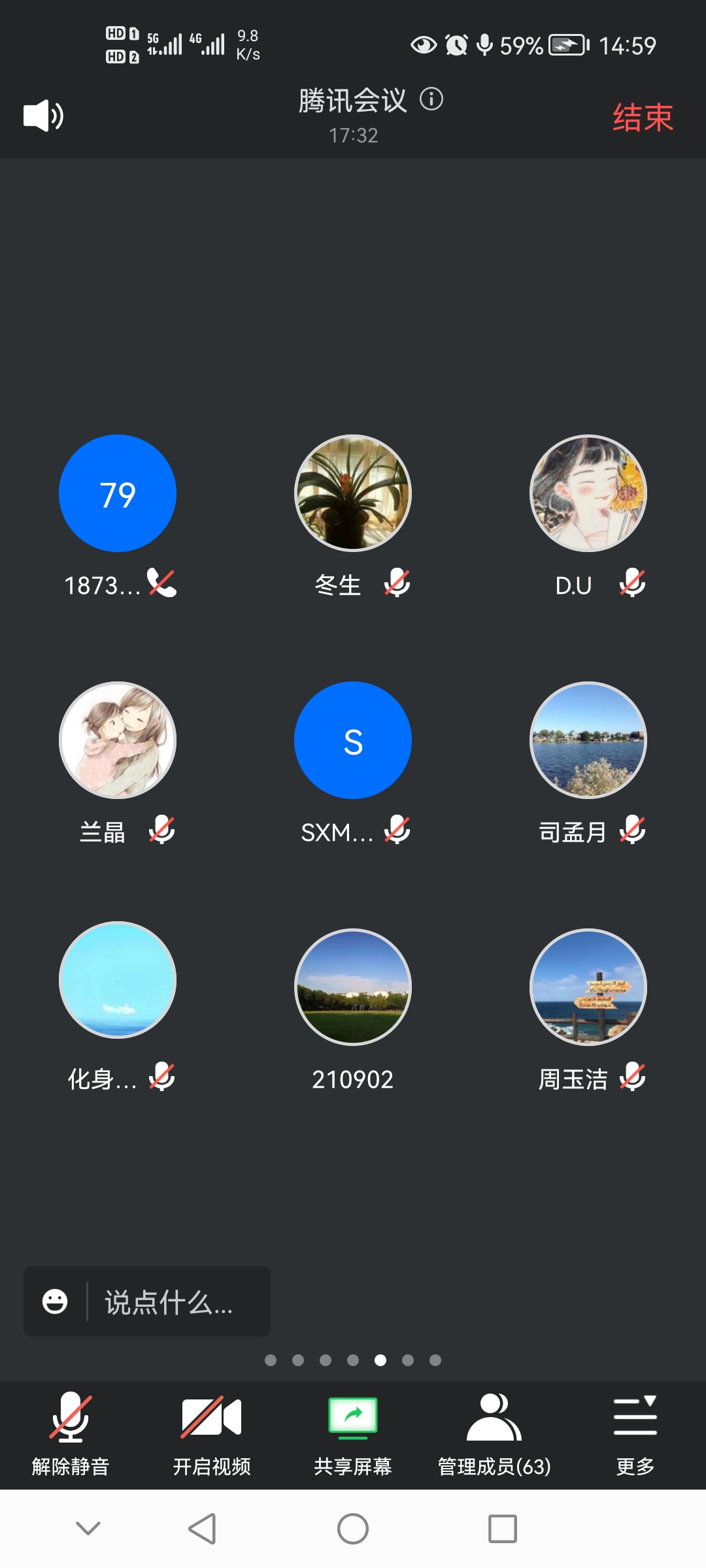706x1568 pixels.
Task: Open the emoji picker in chat box
Action: tap(55, 1301)
